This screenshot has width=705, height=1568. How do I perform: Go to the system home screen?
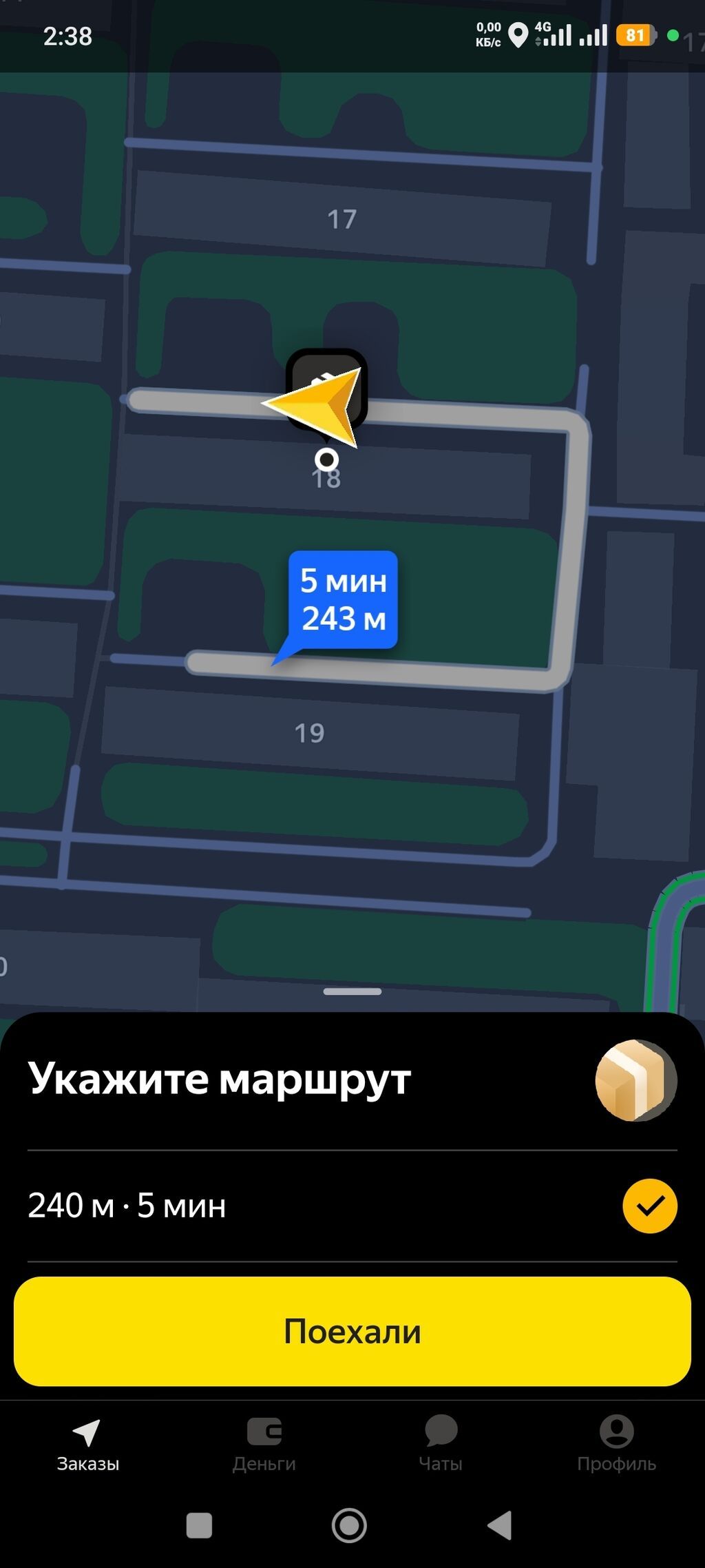pos(349,1525)
